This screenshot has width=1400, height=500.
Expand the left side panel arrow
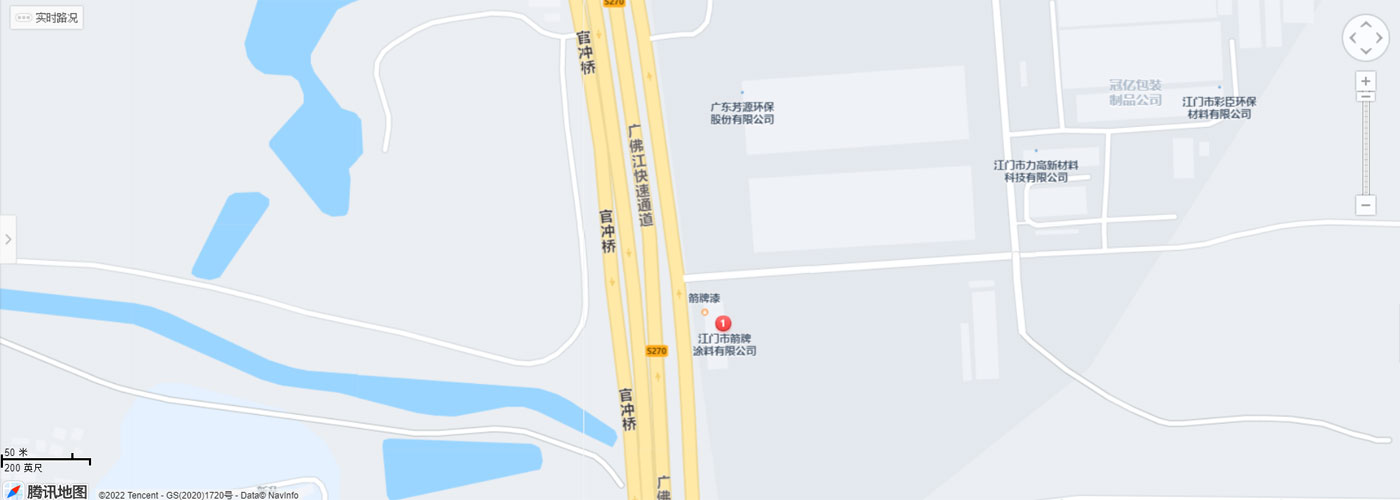[7, 239]
